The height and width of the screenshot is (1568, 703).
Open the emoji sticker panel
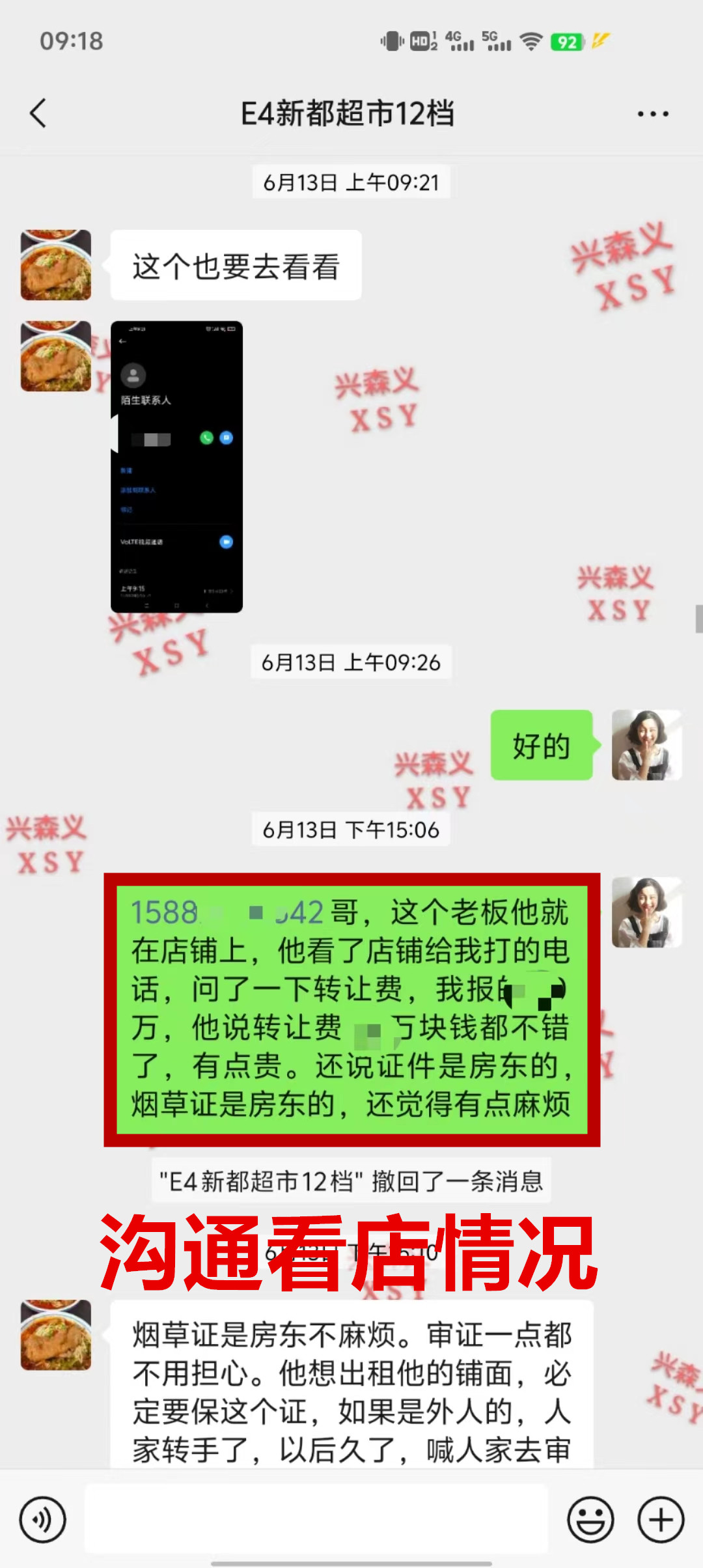[591, 1520]
